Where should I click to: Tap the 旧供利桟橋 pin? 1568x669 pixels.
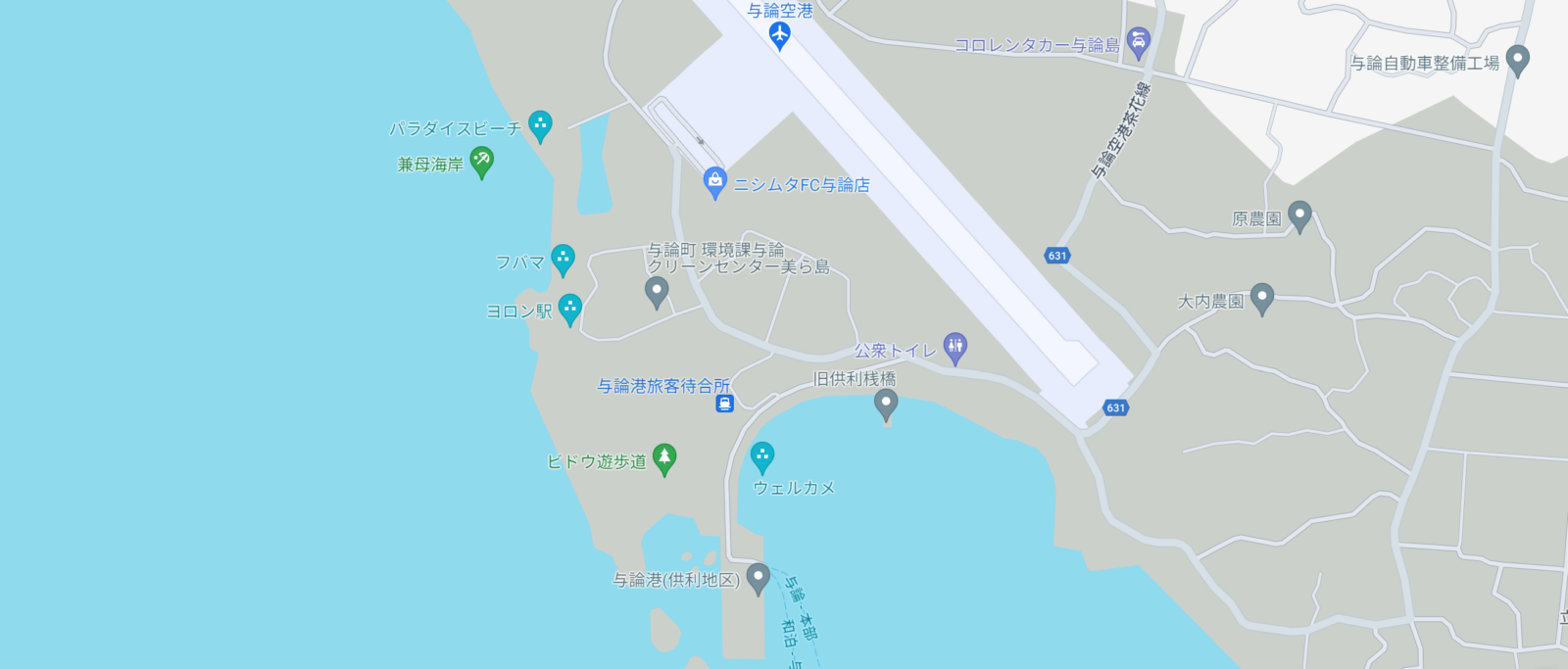click(x=886, y=403)
